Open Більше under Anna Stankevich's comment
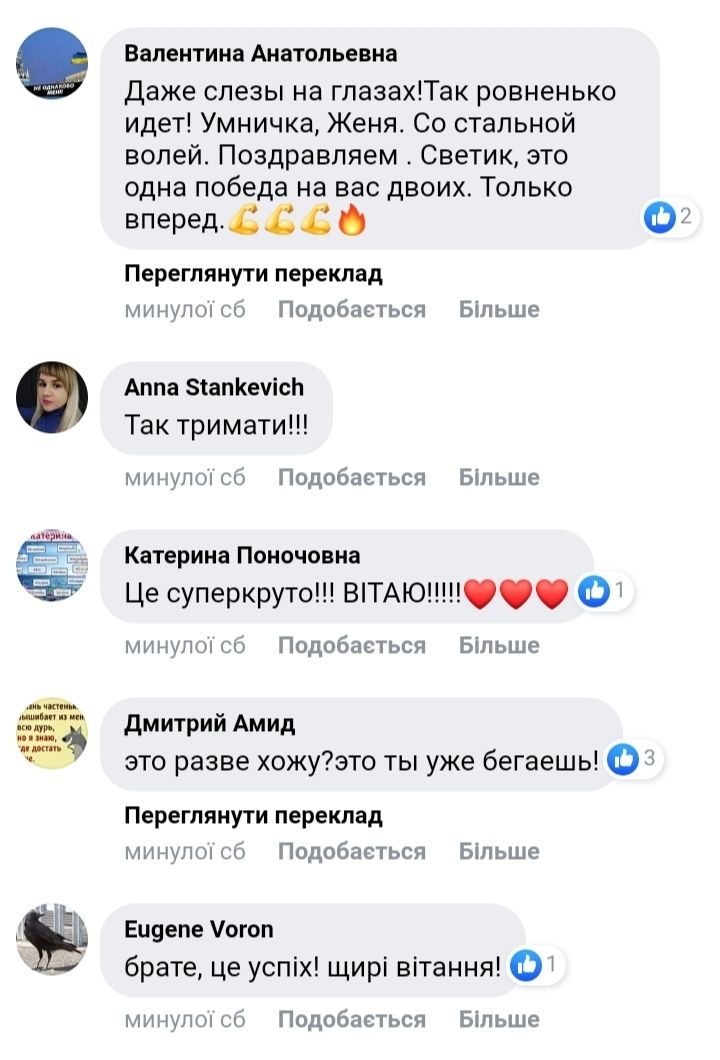This screenshot has width=720, height=1060. point(499,478)
